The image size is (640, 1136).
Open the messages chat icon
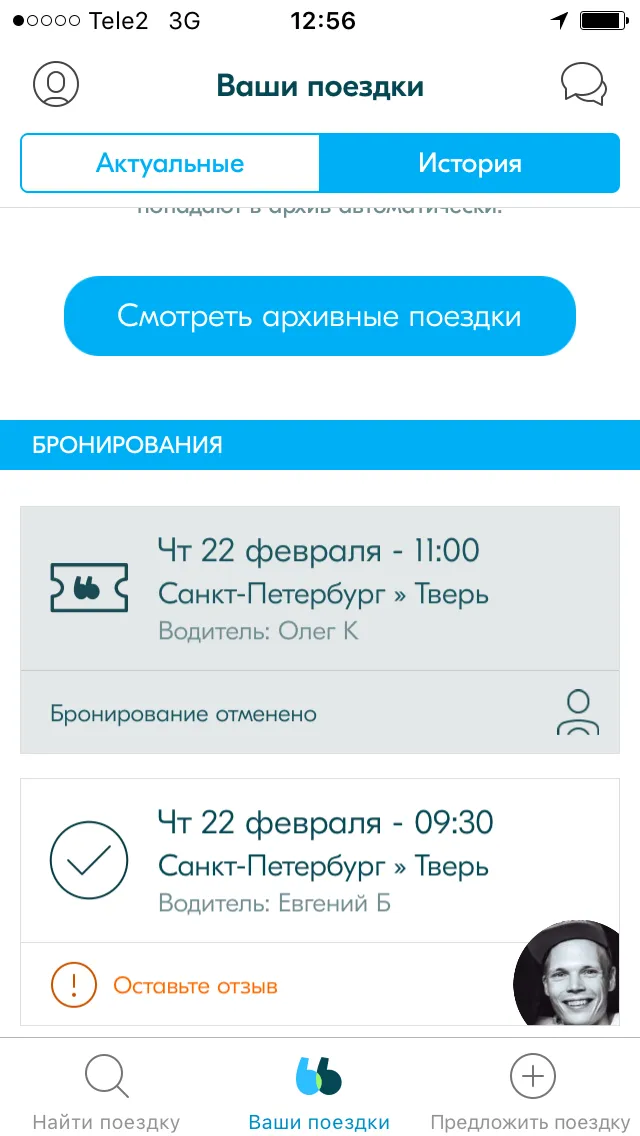[x=584, y=84]
